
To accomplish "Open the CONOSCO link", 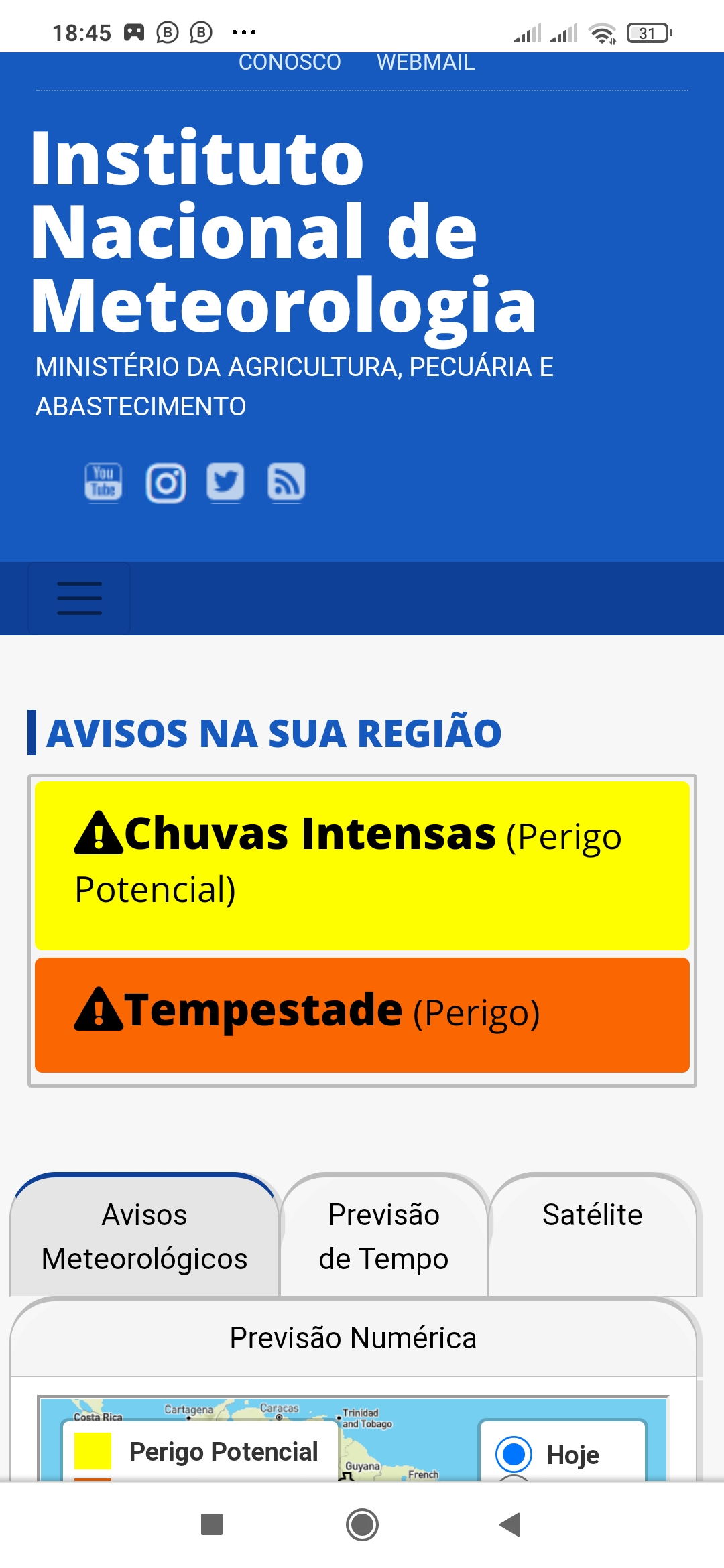I will point(290,63).
